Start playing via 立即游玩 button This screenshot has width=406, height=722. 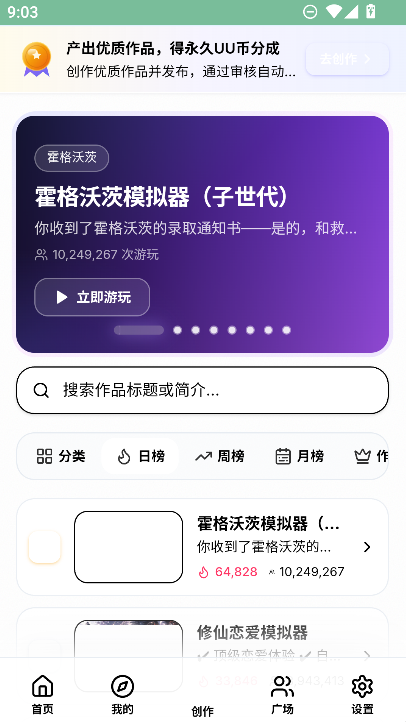point(92,297)
